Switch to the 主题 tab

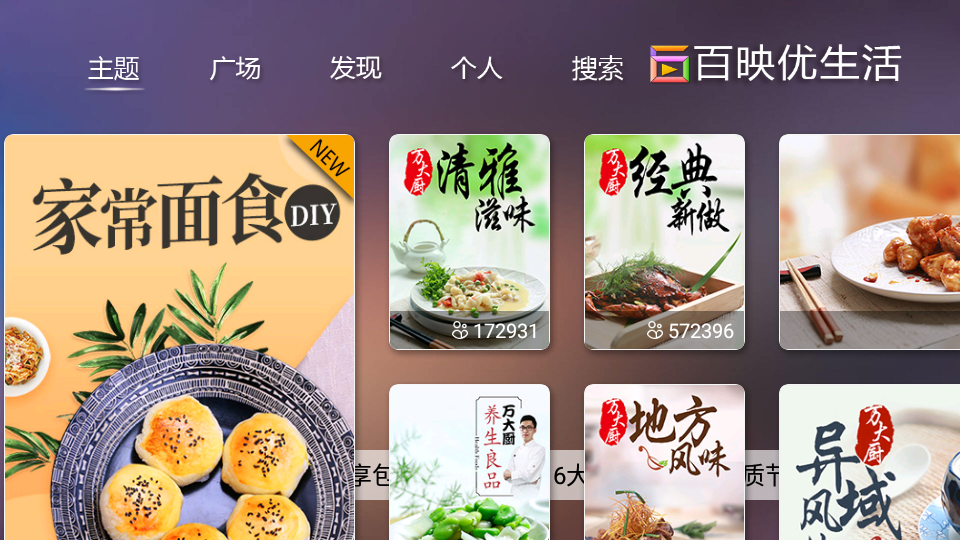coord(114,68)
